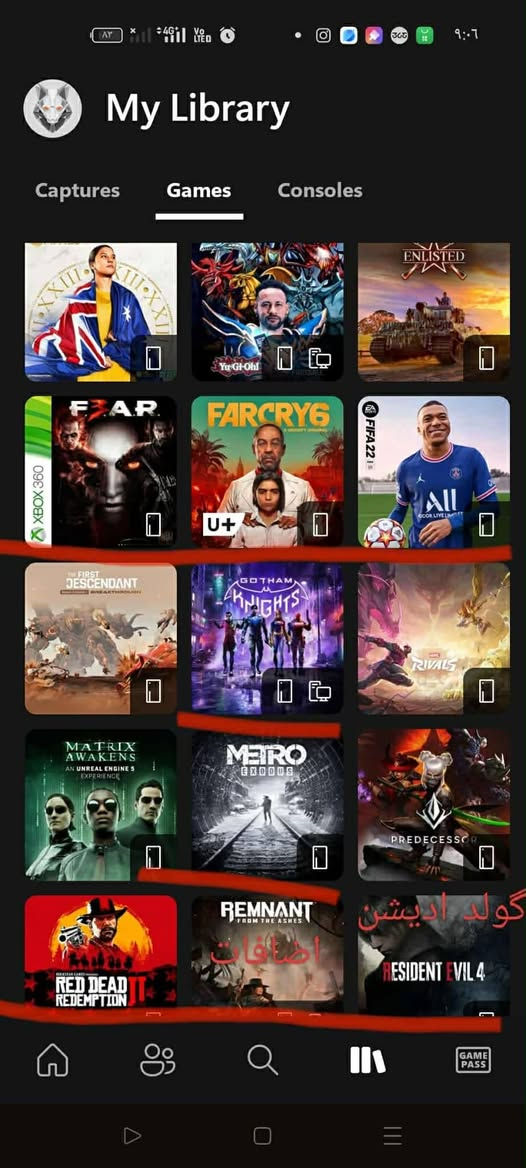Open the Search tab
The image size is (526, 1168).
coord(262,1059)
